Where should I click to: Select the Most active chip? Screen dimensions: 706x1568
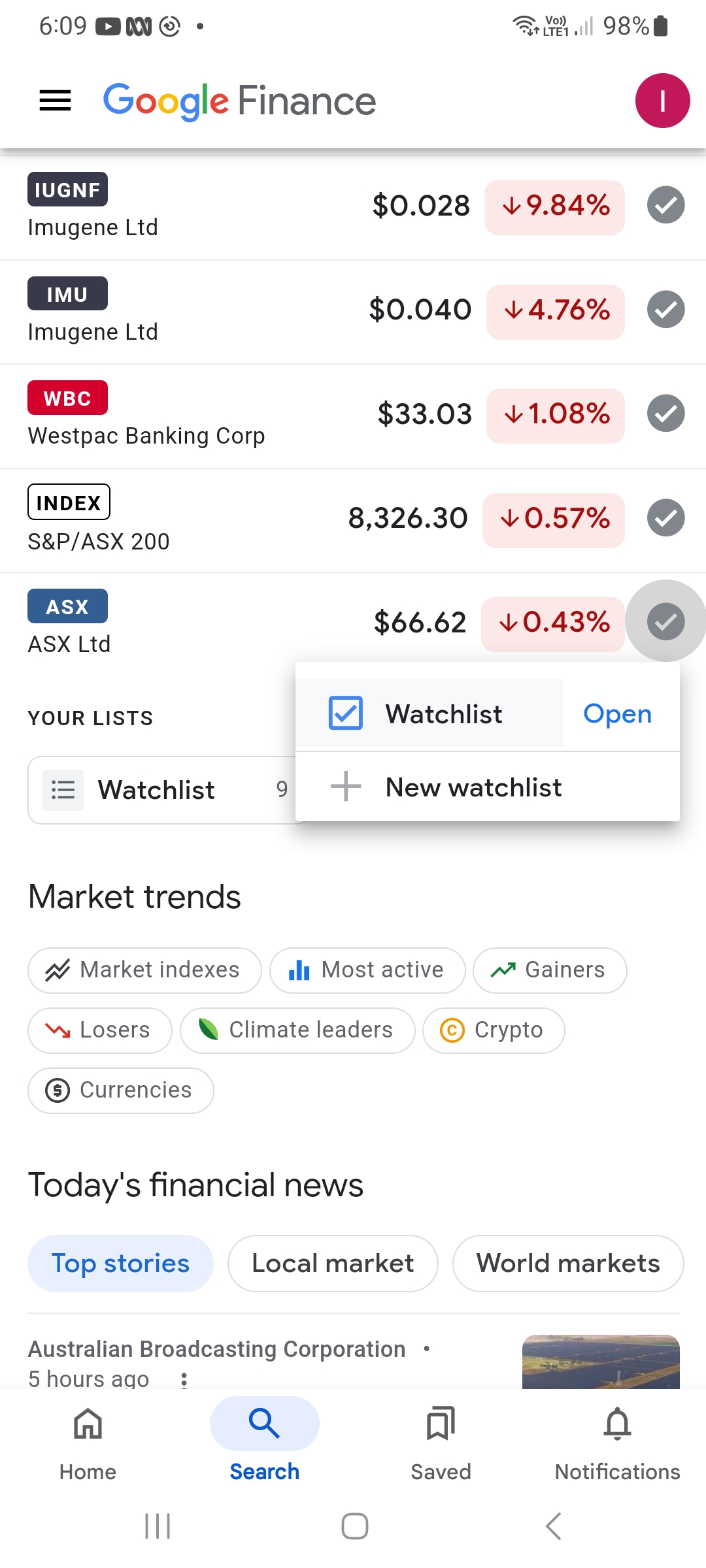click(x=367, y=970)
